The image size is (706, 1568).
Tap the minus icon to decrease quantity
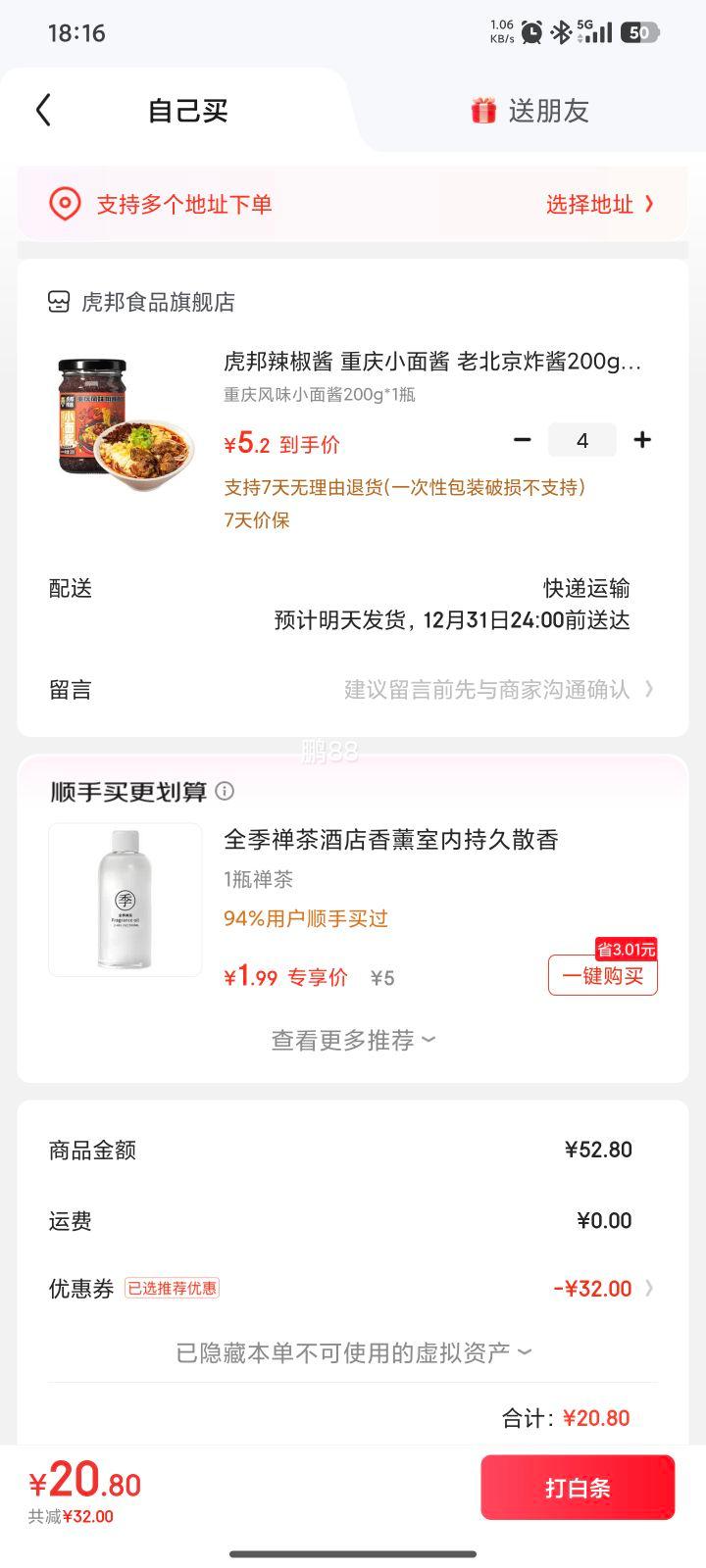[x=523, y=440]
